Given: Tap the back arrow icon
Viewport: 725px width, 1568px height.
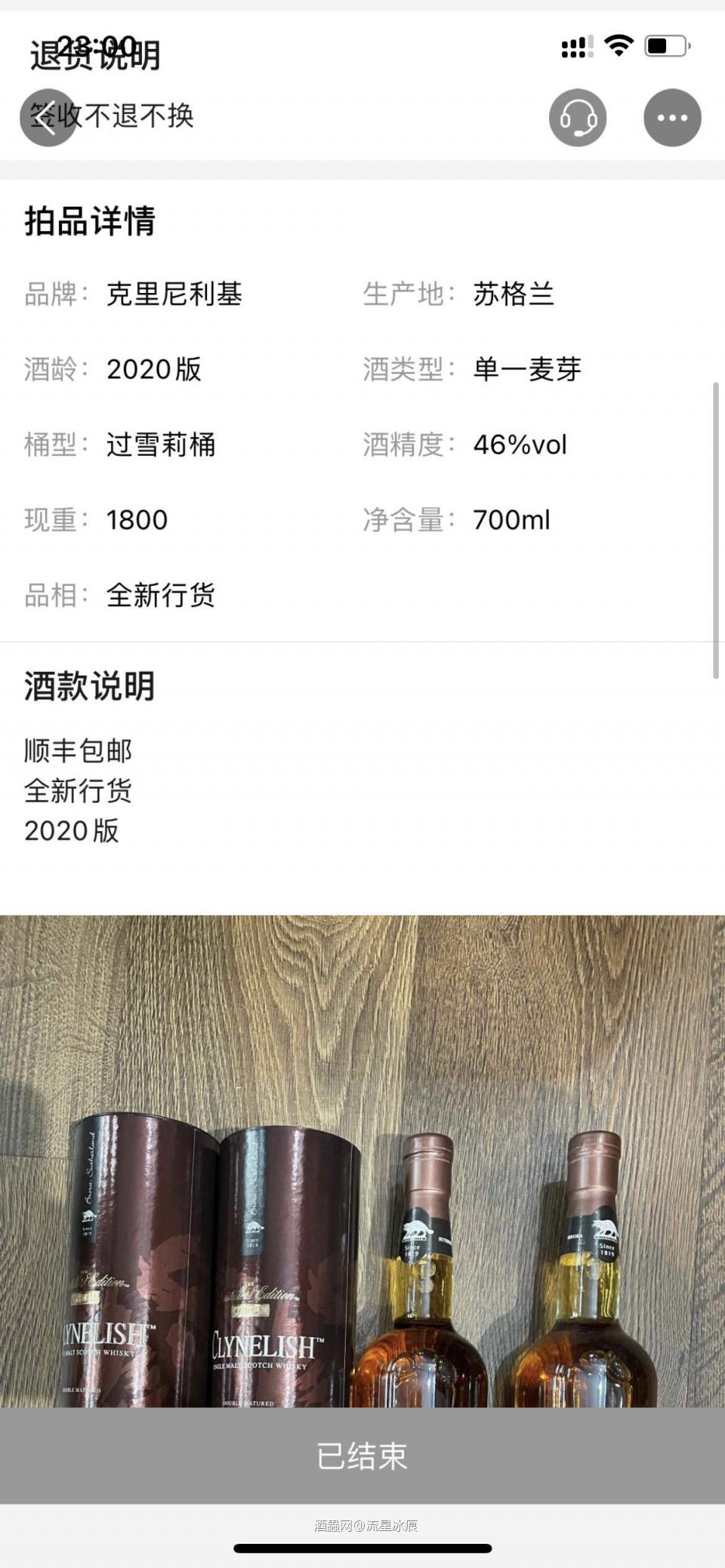Looking at the screenshot, I should click(x=47, y=119).
